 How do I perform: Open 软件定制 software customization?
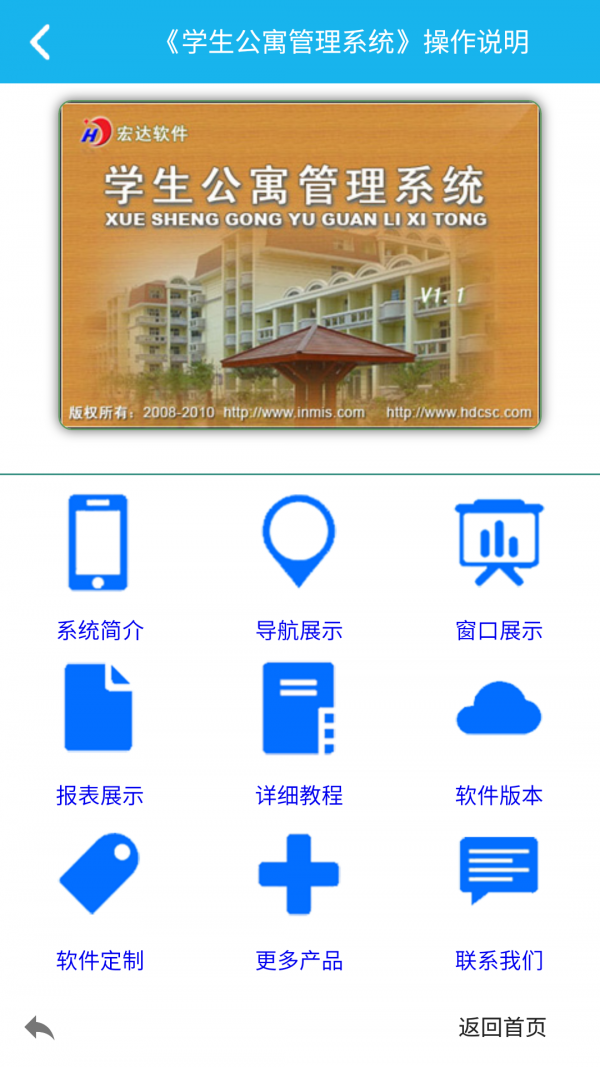click(x=99, y=902)
